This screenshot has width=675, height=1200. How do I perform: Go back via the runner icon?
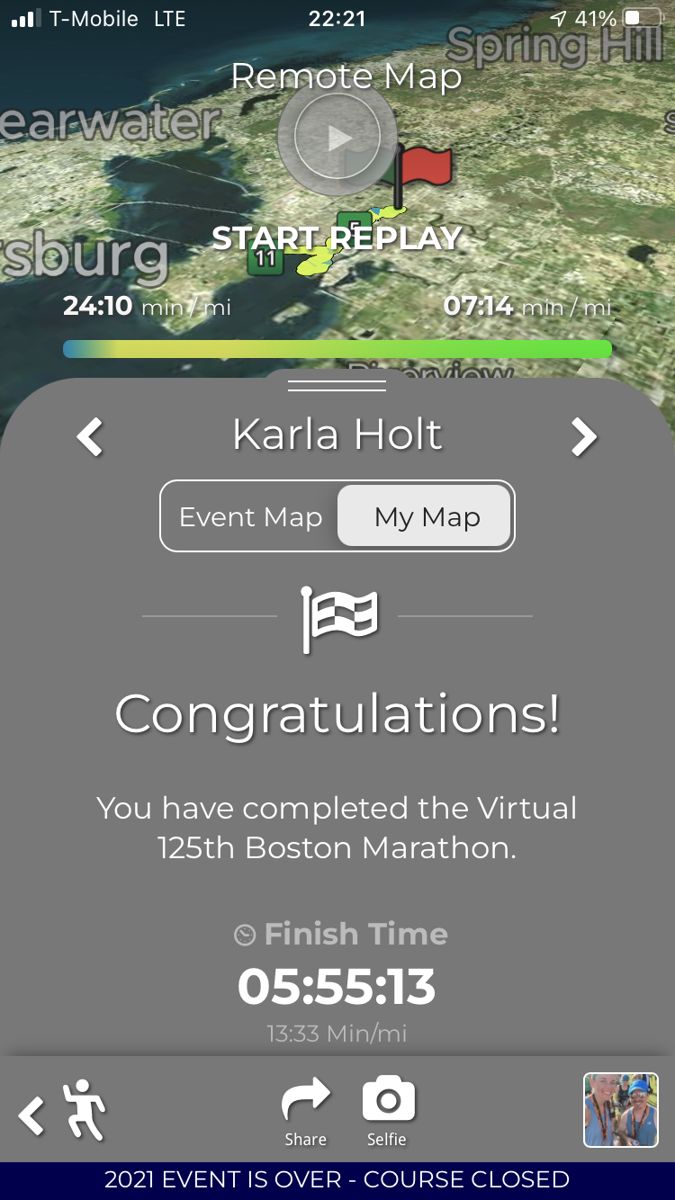click(62, 1112)
